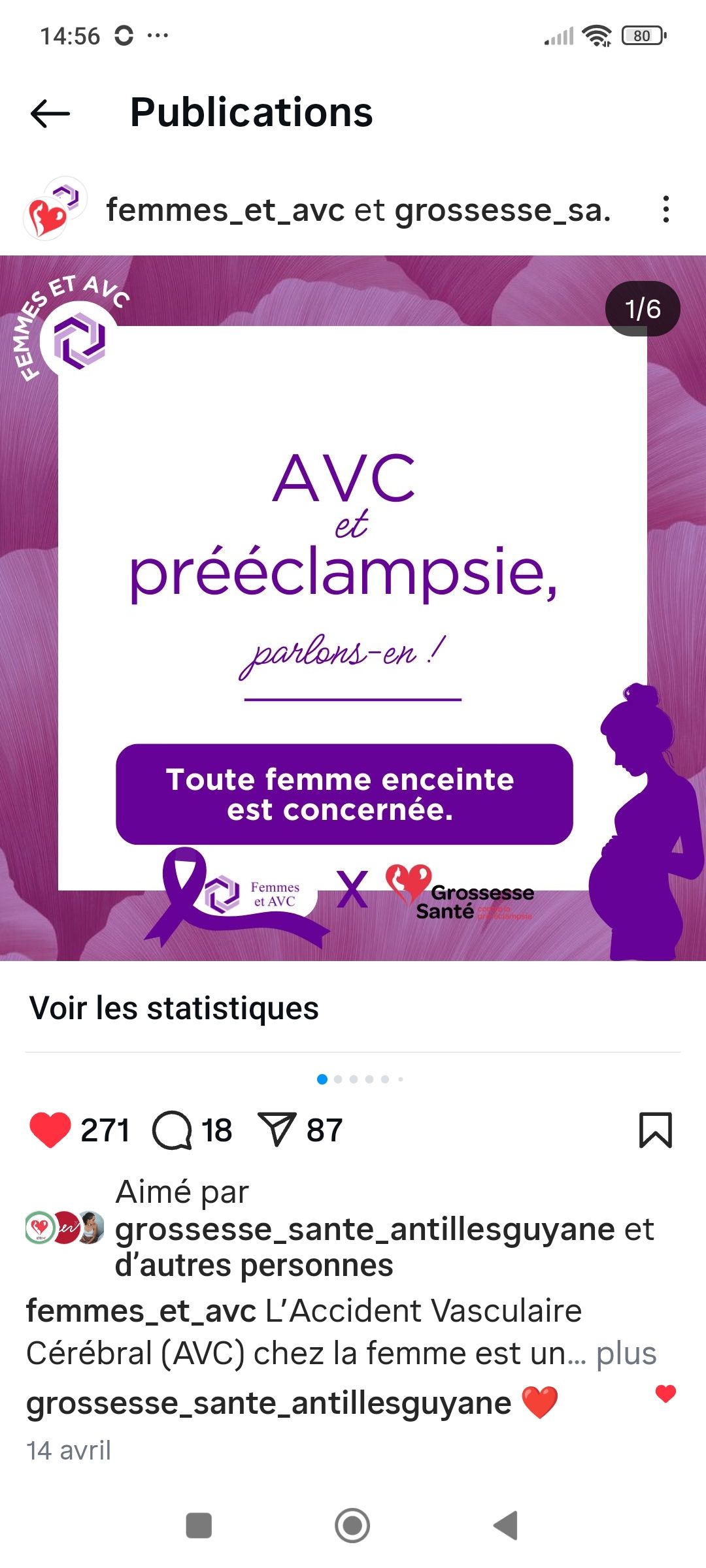Viewport: 706px width, 1568px height.
Task: Like the grossesse_sante_antillesguyane comment
Action: tap(665, 1394)
